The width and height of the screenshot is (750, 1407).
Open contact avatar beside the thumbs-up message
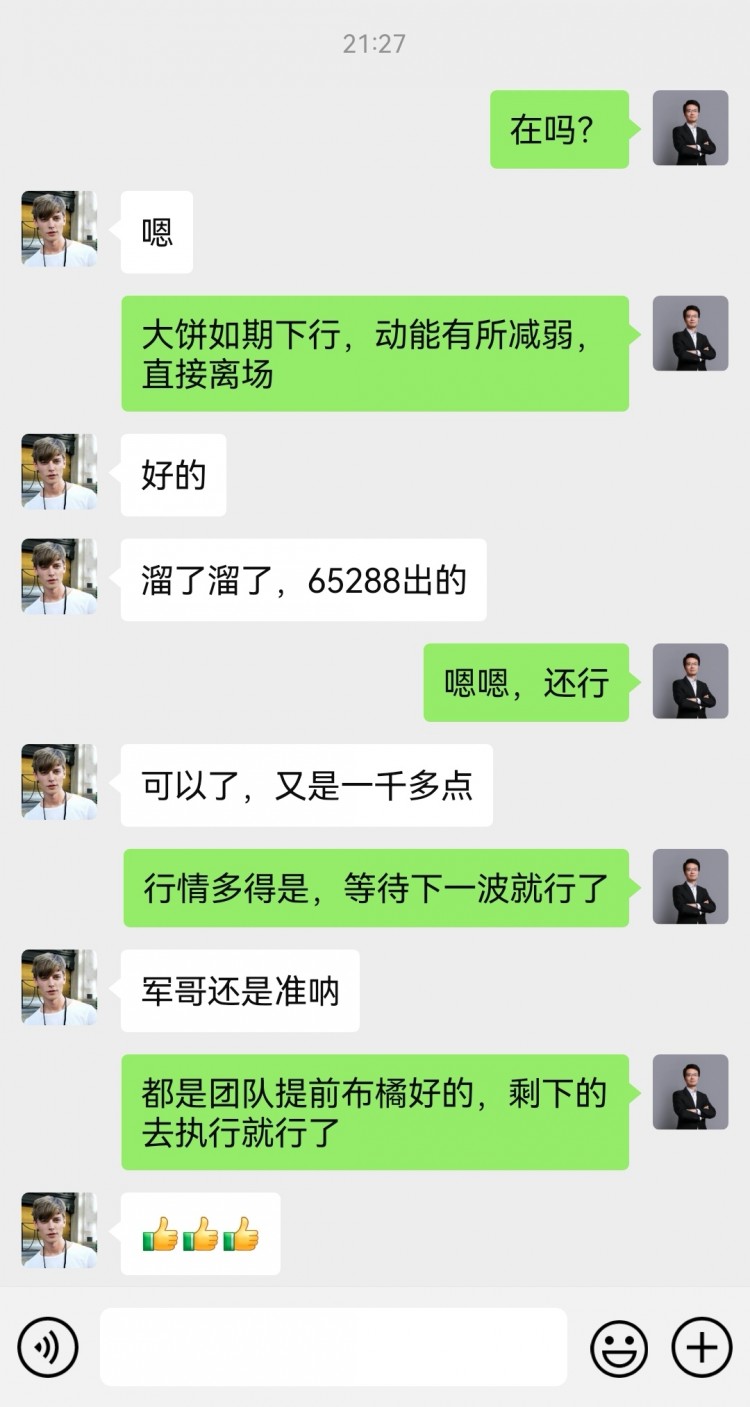coord(59,1230)
